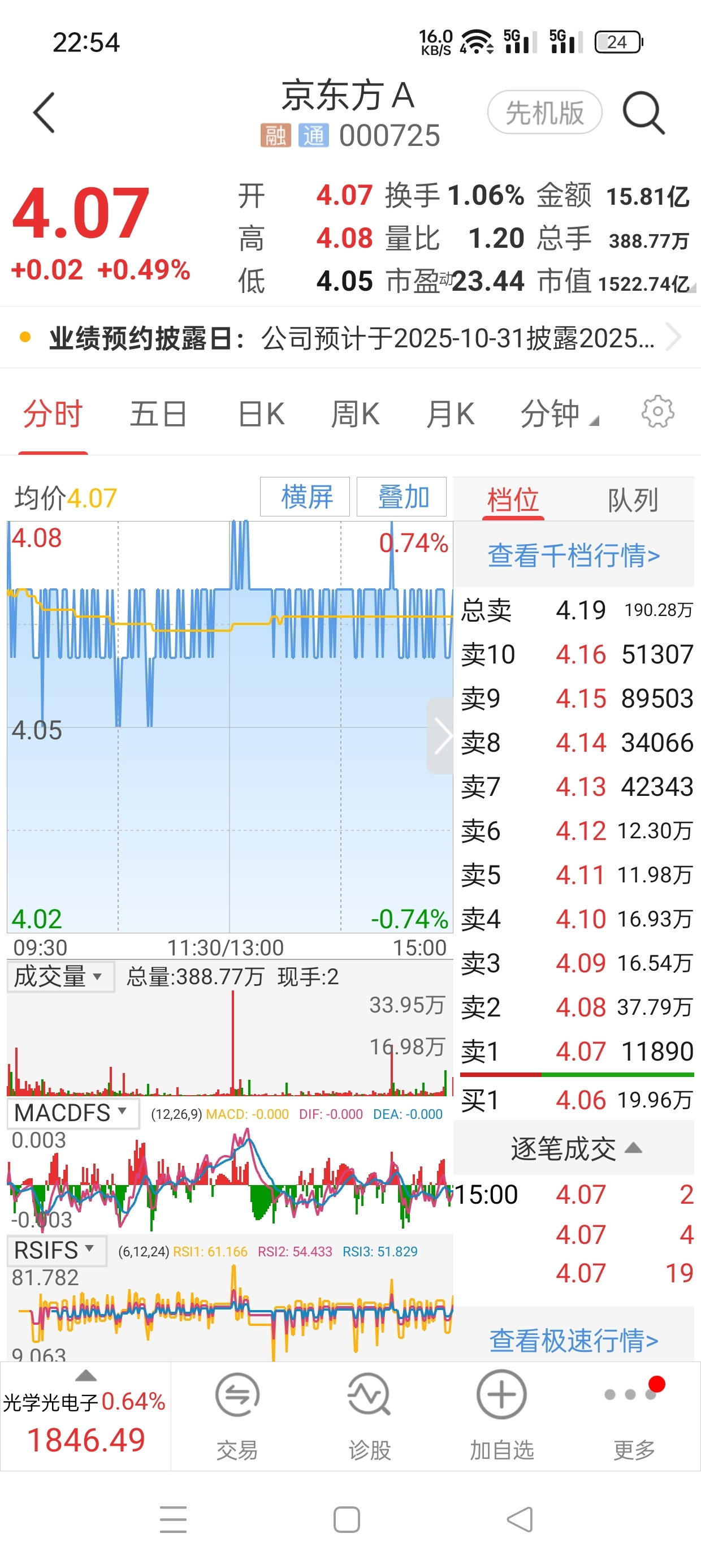This screenshot has width=701, height=1568.
Task: Open the 业绩预约披露日 announcement row
Action: coord(350,338)
